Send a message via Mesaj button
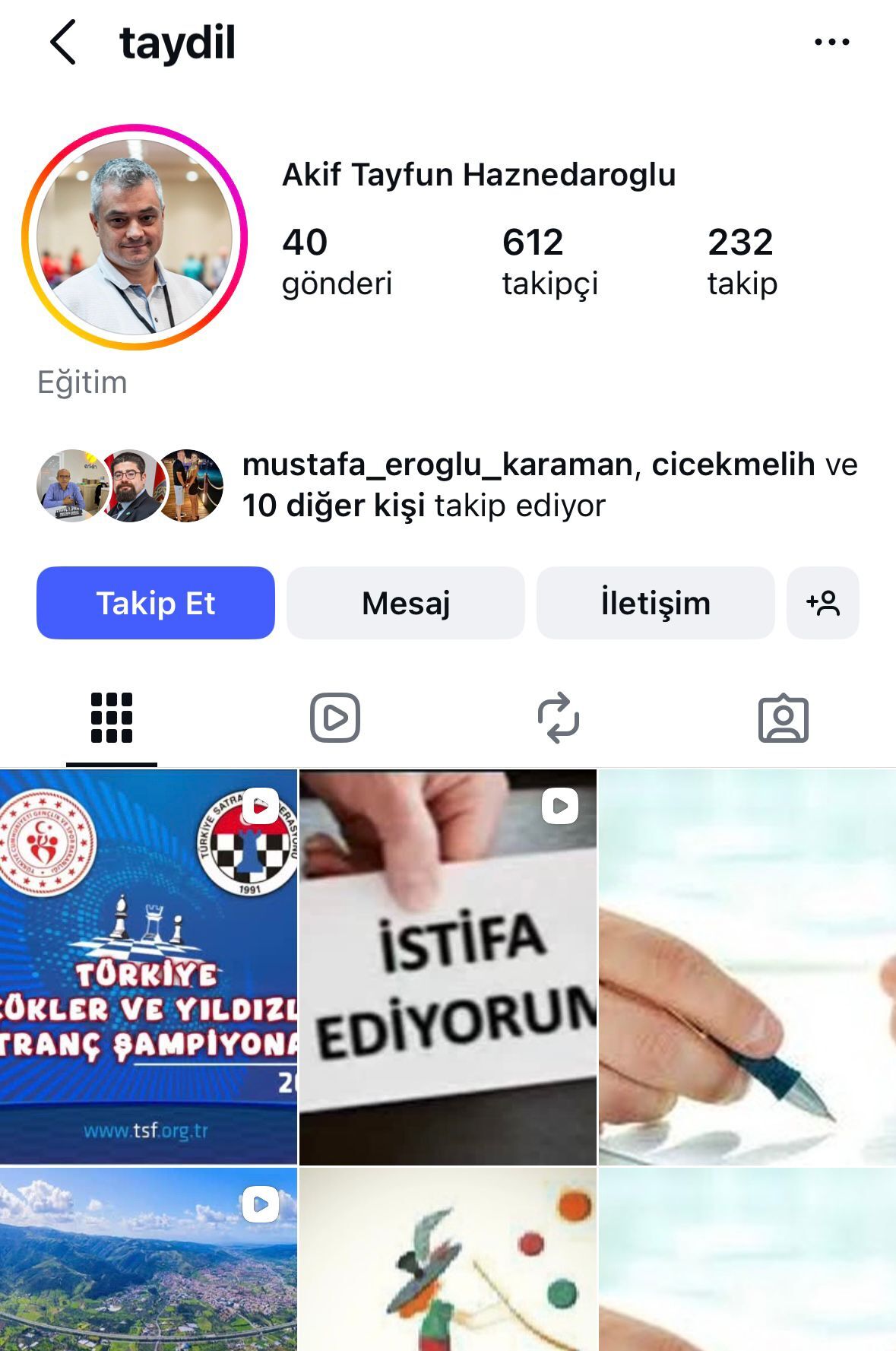The height and width of the screenshot is (1351, 896). point(406,603)
